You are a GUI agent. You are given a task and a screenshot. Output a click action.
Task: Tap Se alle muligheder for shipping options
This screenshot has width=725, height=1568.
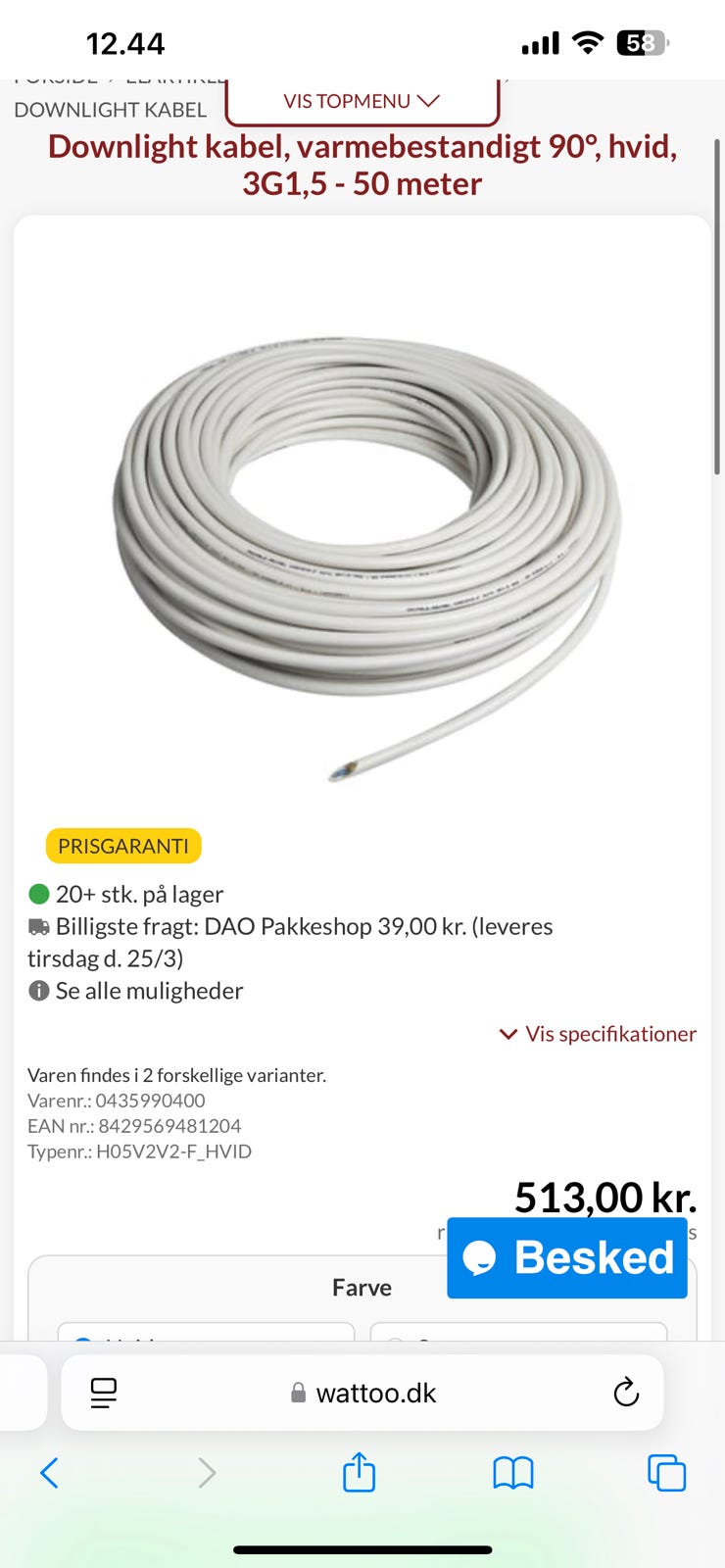149,991
